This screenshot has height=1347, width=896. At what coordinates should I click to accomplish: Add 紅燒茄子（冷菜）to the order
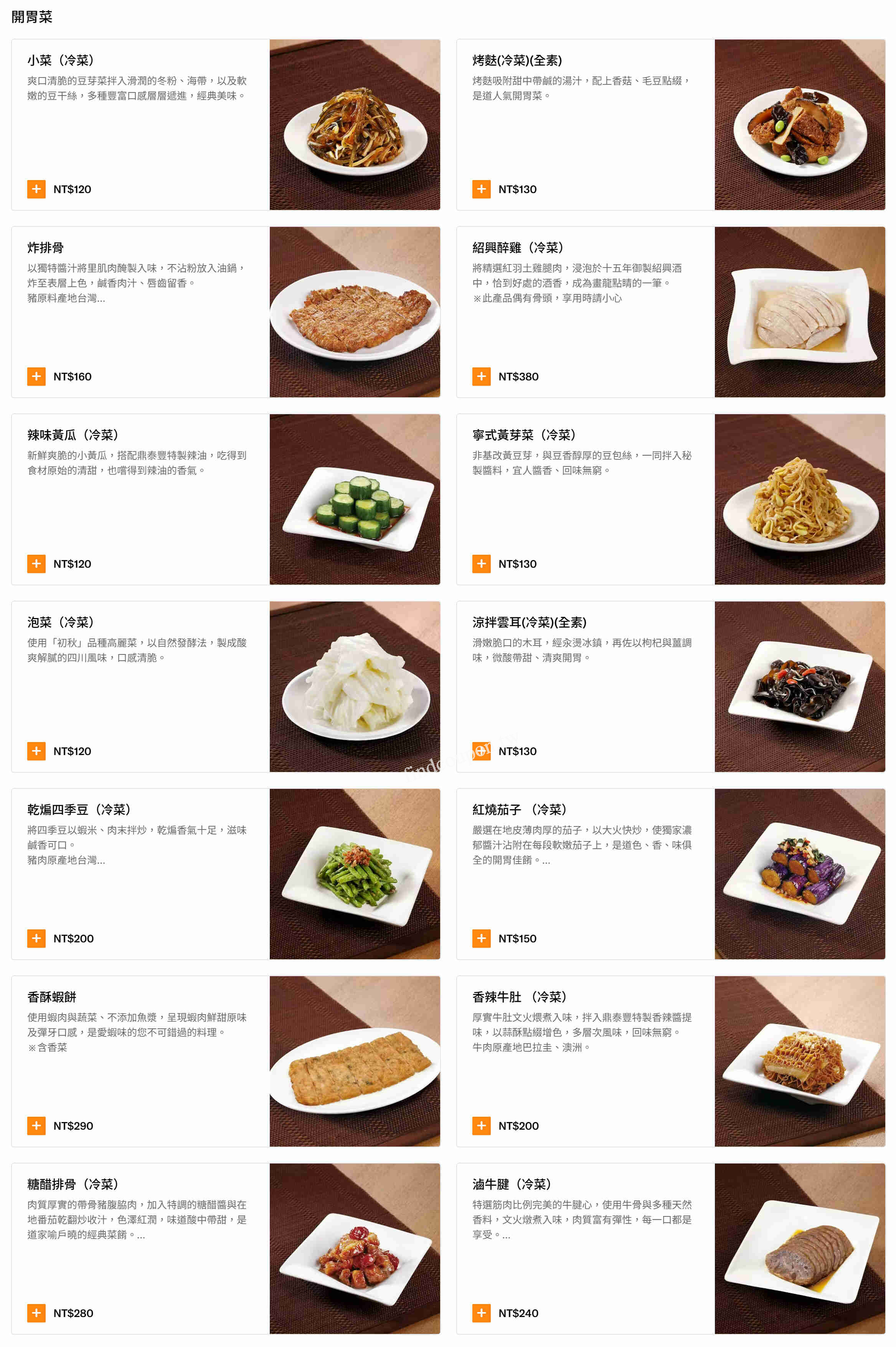pyautogui.click(x=481, y=939)
